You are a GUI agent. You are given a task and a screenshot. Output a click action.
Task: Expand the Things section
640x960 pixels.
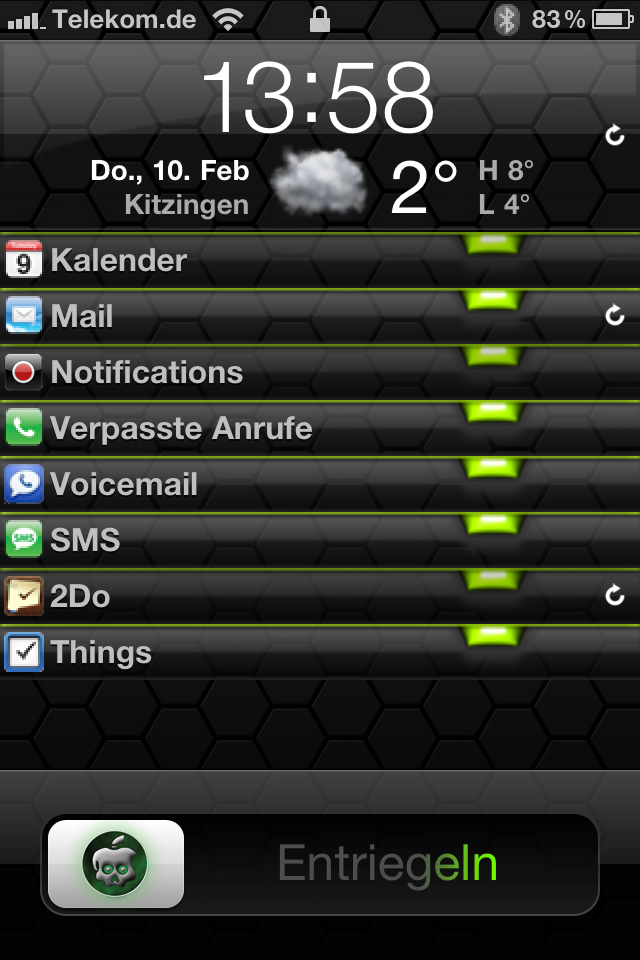point(320,652)
